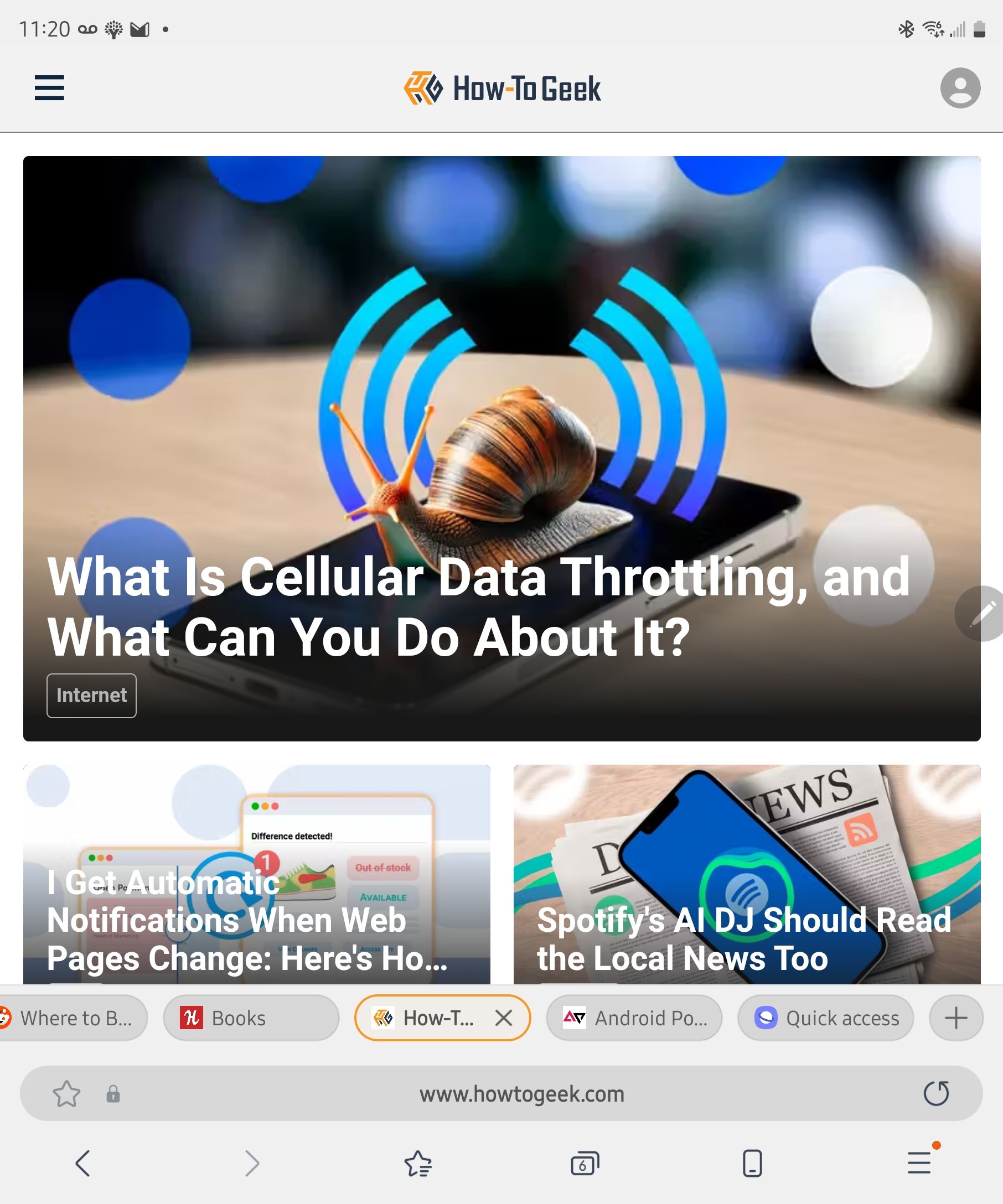
Task: Close the How-To Geek tab
Action: pyautogui.click(x=504, y=1018)
